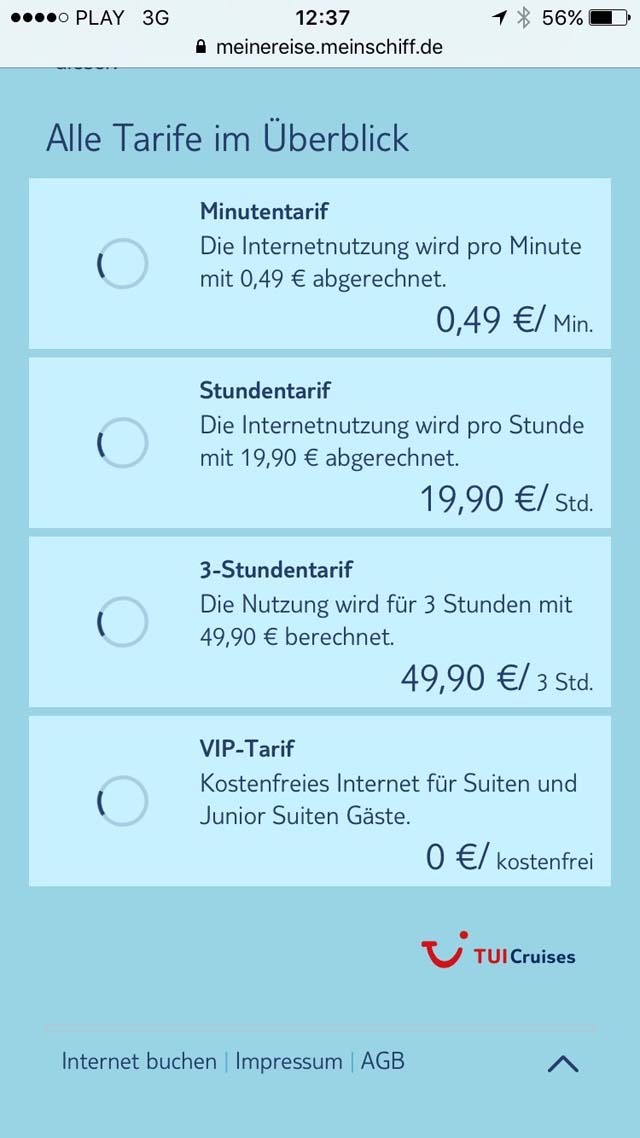Choose the Stundentarif option
The image size is (640, 1138).
[123, 442]
